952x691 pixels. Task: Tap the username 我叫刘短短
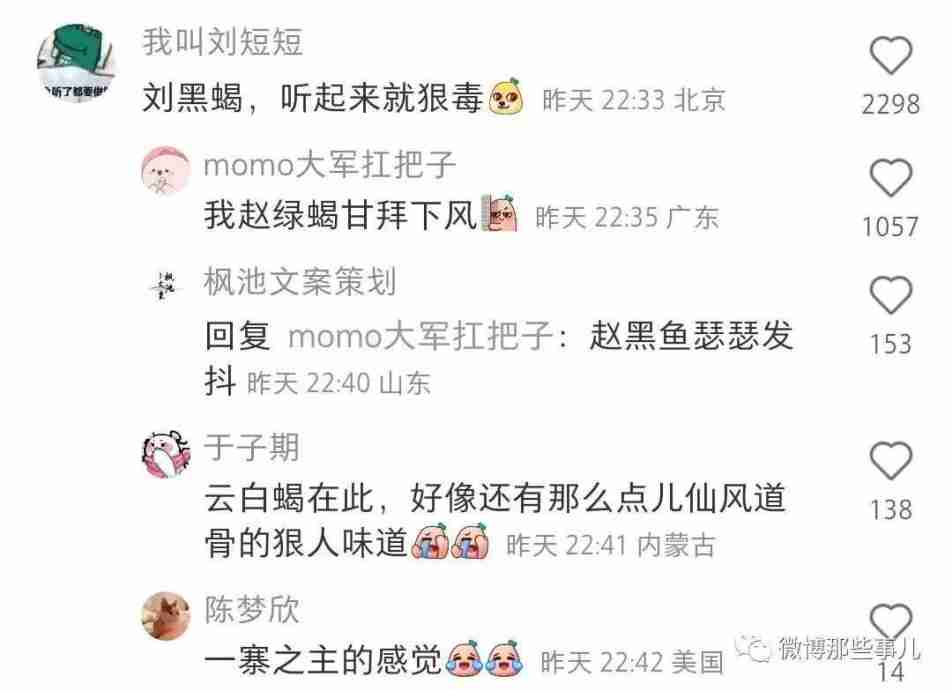tap(223, 42)
